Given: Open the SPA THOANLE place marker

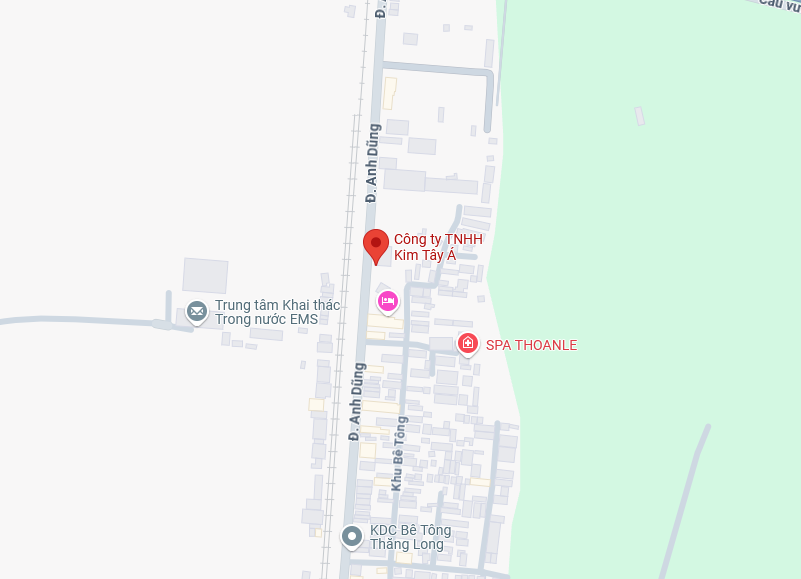Looking at the screenshot, I should (467, 344).
